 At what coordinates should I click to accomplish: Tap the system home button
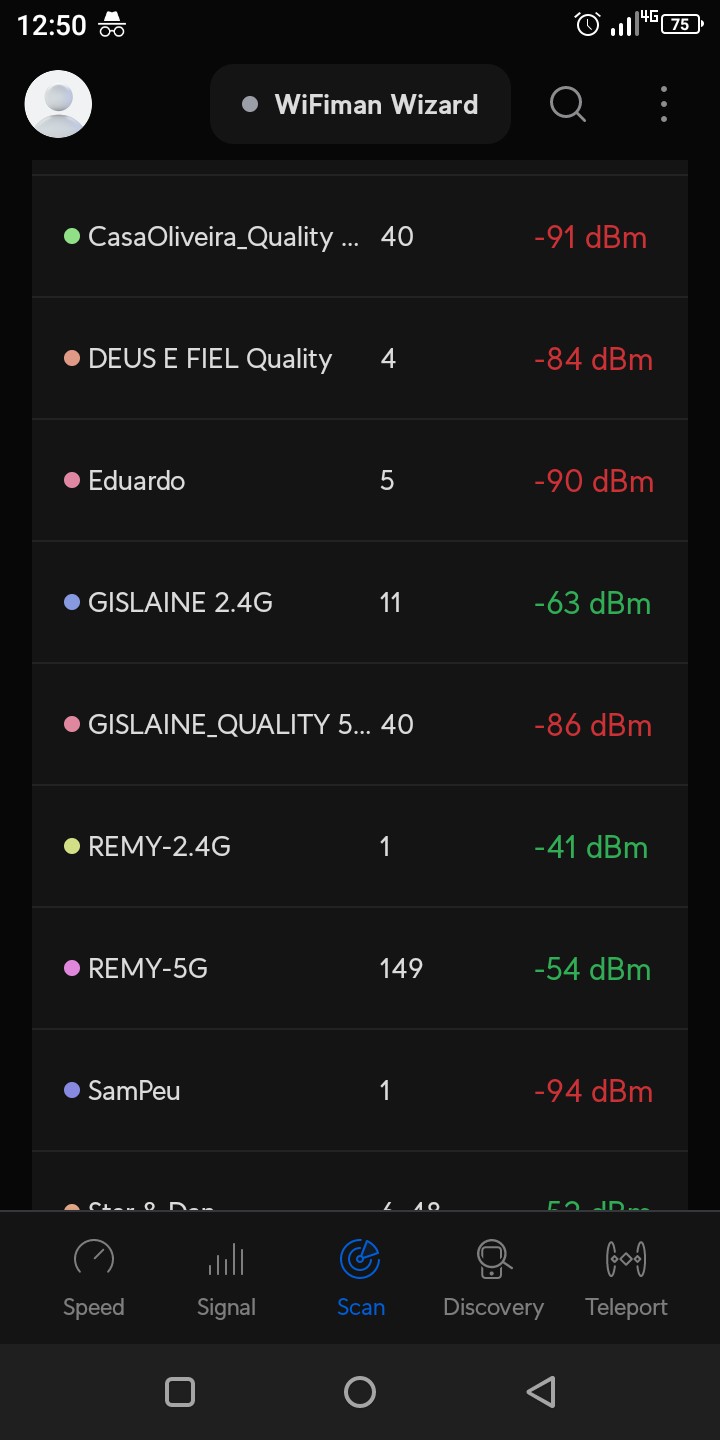coord(360,1392)
